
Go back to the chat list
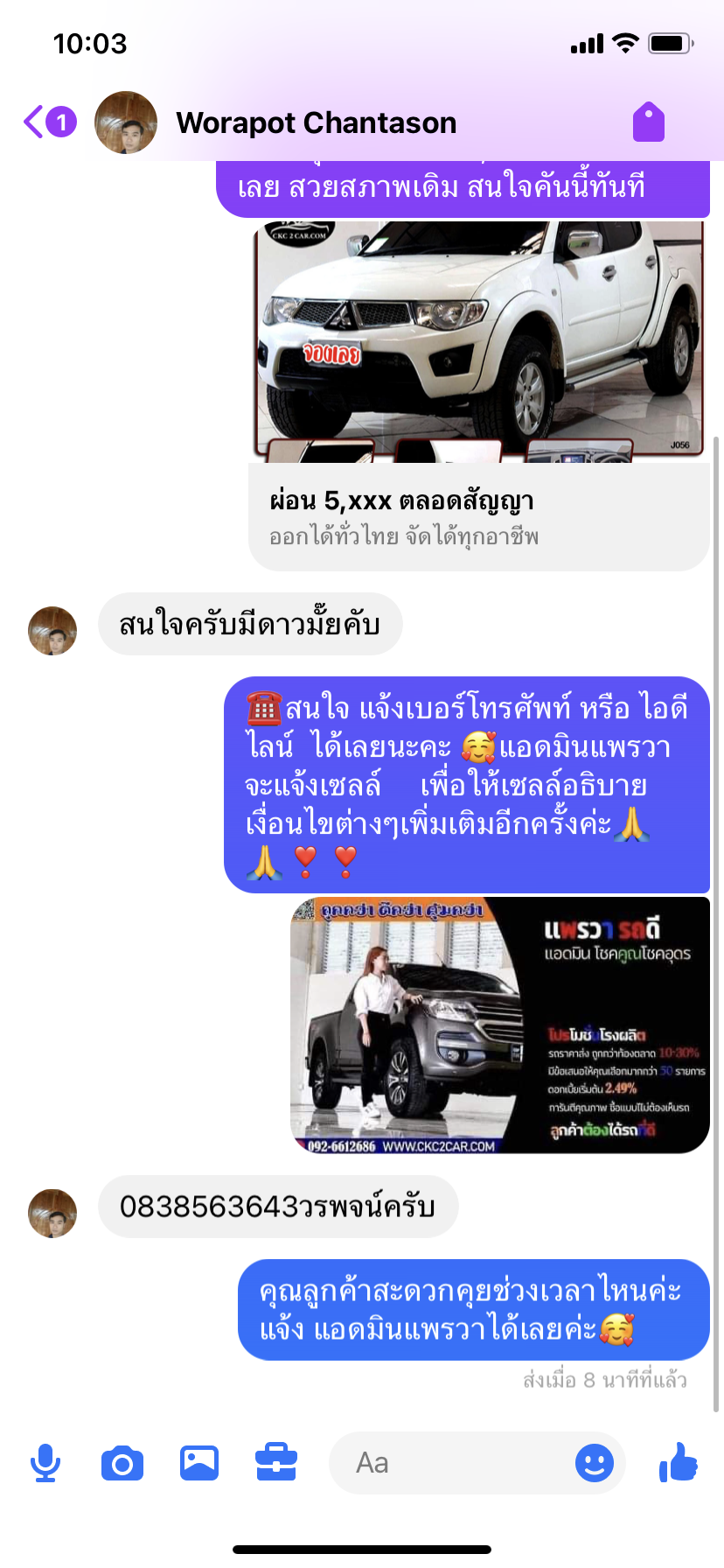click(x=50, y=122)
